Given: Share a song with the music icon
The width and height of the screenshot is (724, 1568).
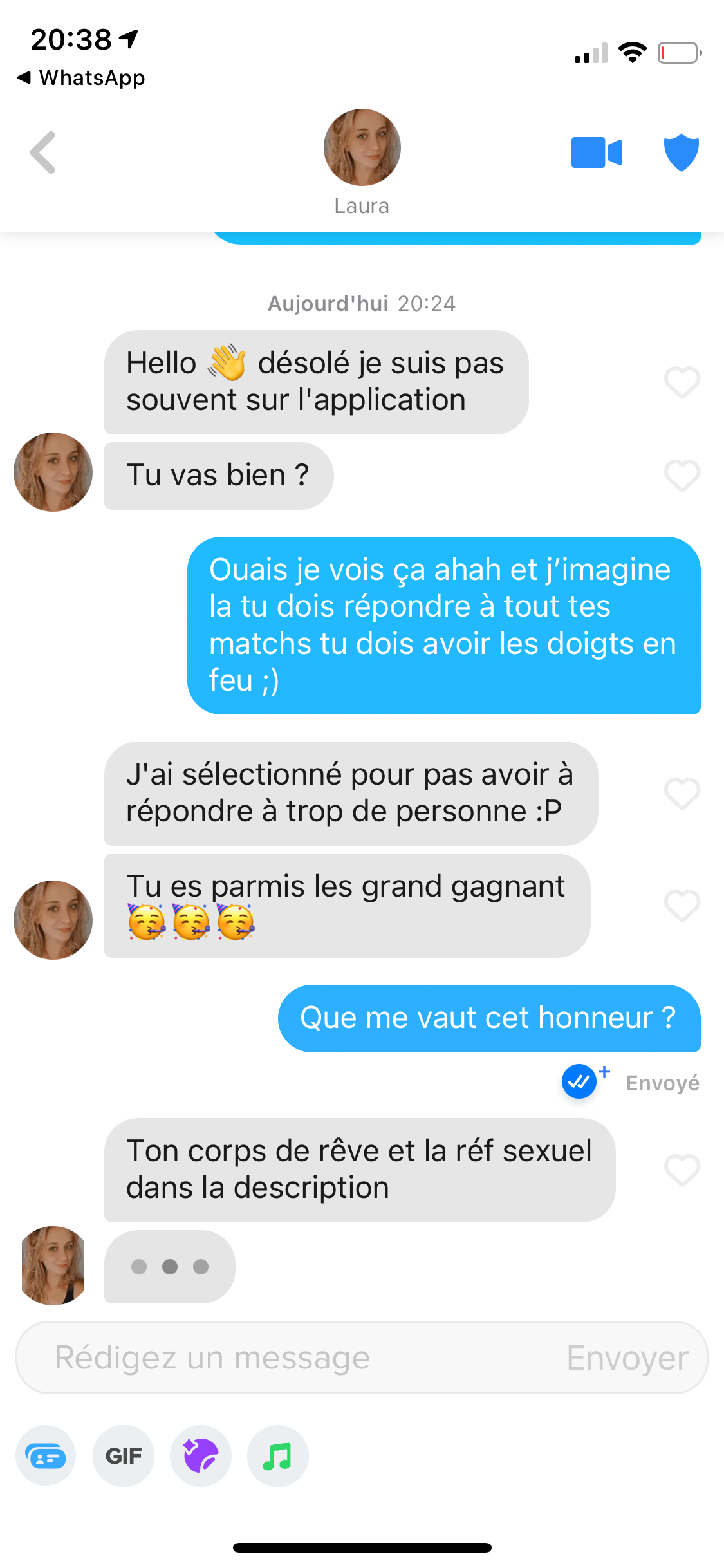Looking at the screenshot, I should click(278, 1455).
